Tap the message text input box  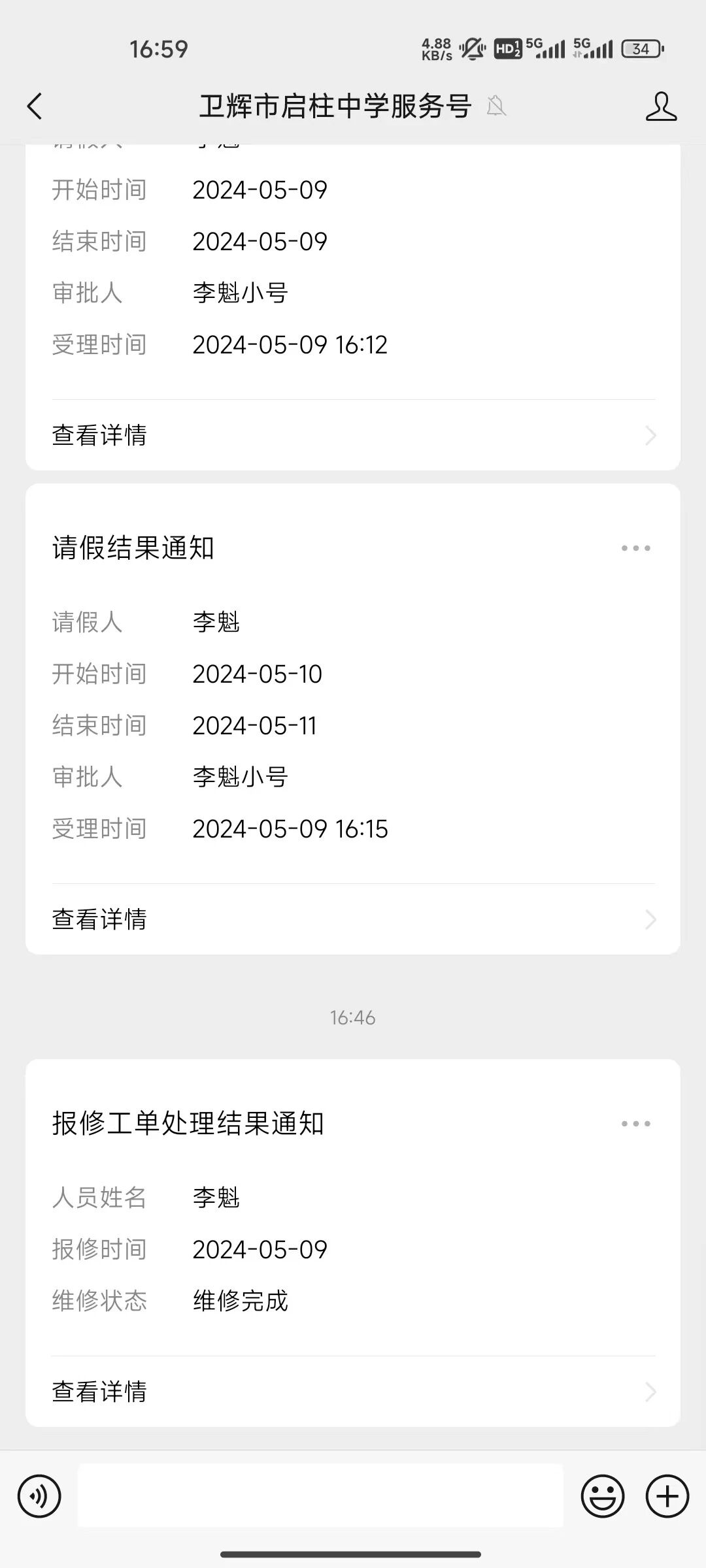(320, 1495)
